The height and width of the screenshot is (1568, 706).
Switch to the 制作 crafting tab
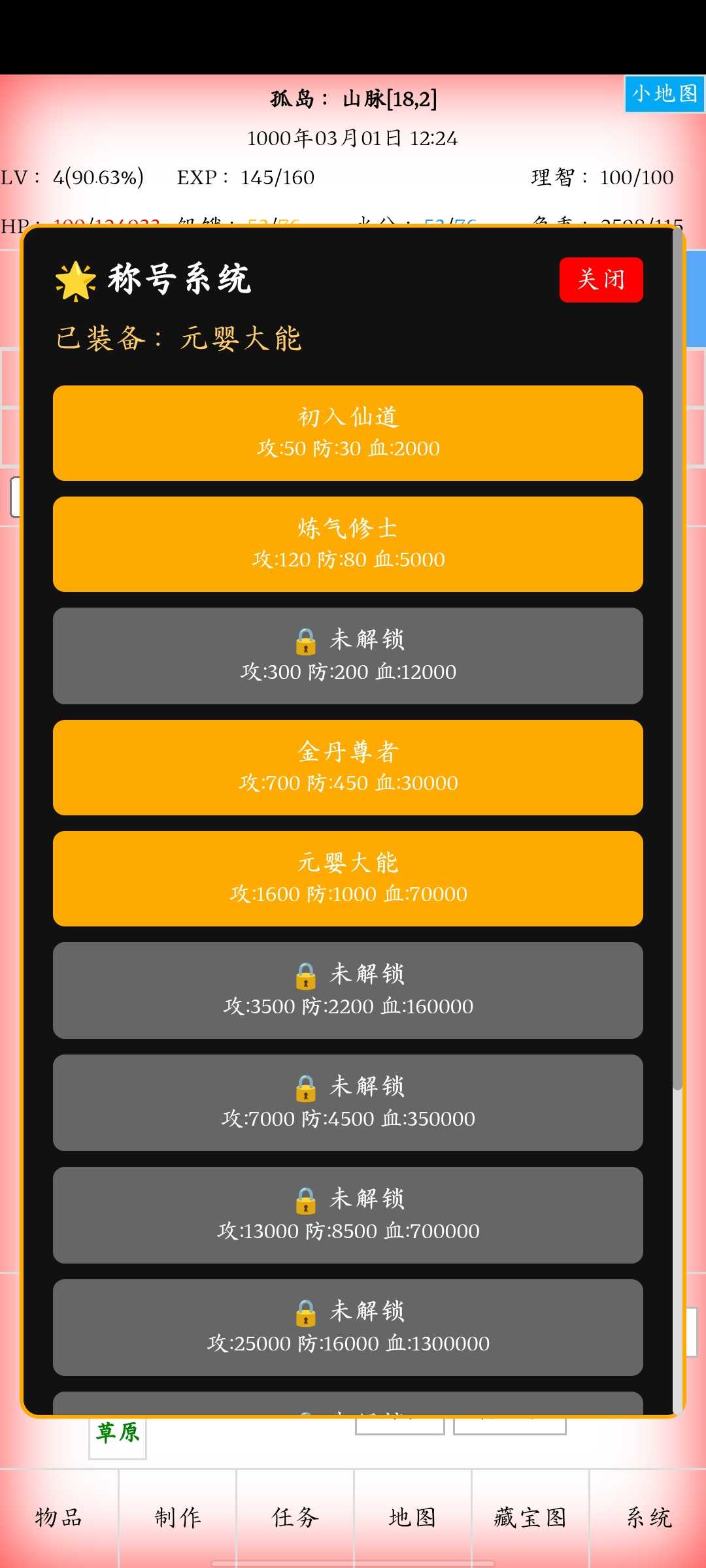click(177, 1517)
